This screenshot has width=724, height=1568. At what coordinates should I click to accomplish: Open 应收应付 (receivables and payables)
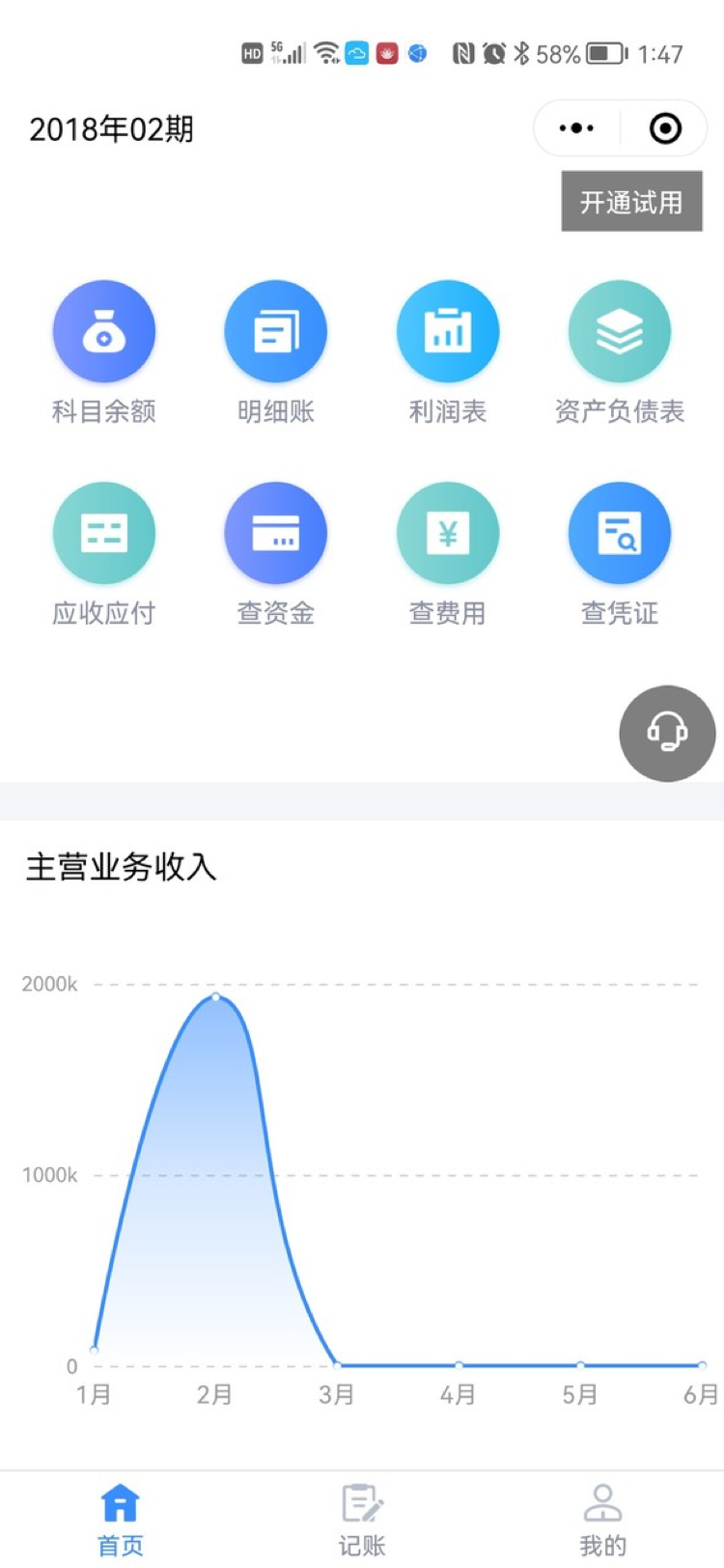(x=103, y=533)
